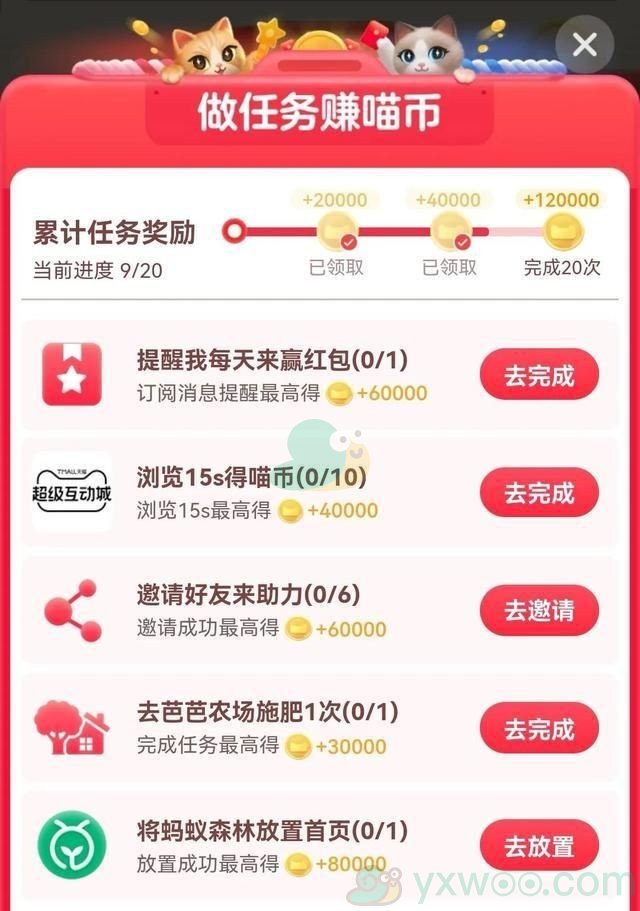Tap 去邀请 to invite friends for 助力
This screenshot has width=640, height=911.
pyautogui.click(x=540, y=610)
